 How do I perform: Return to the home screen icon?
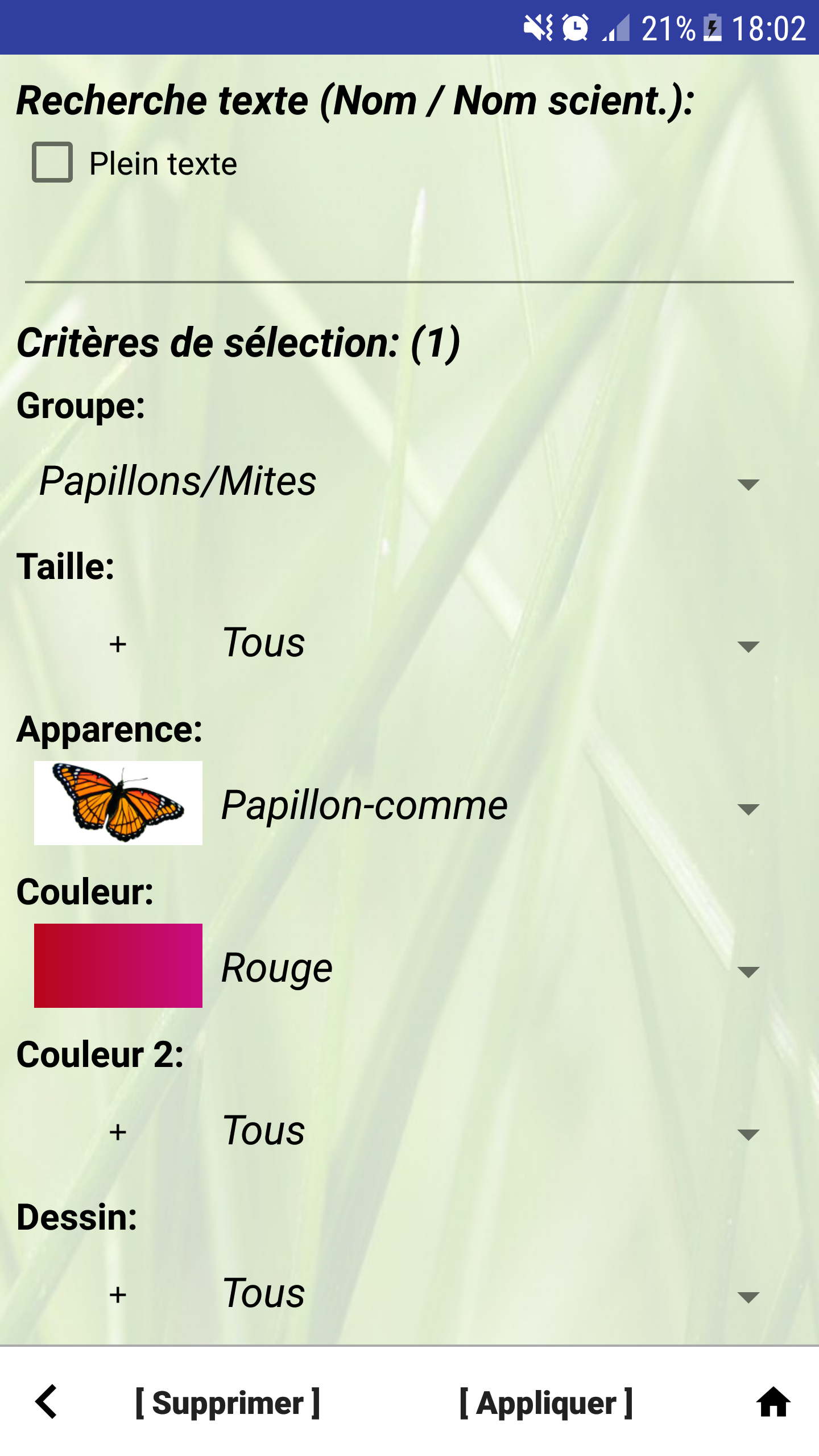click(773, 1403)
